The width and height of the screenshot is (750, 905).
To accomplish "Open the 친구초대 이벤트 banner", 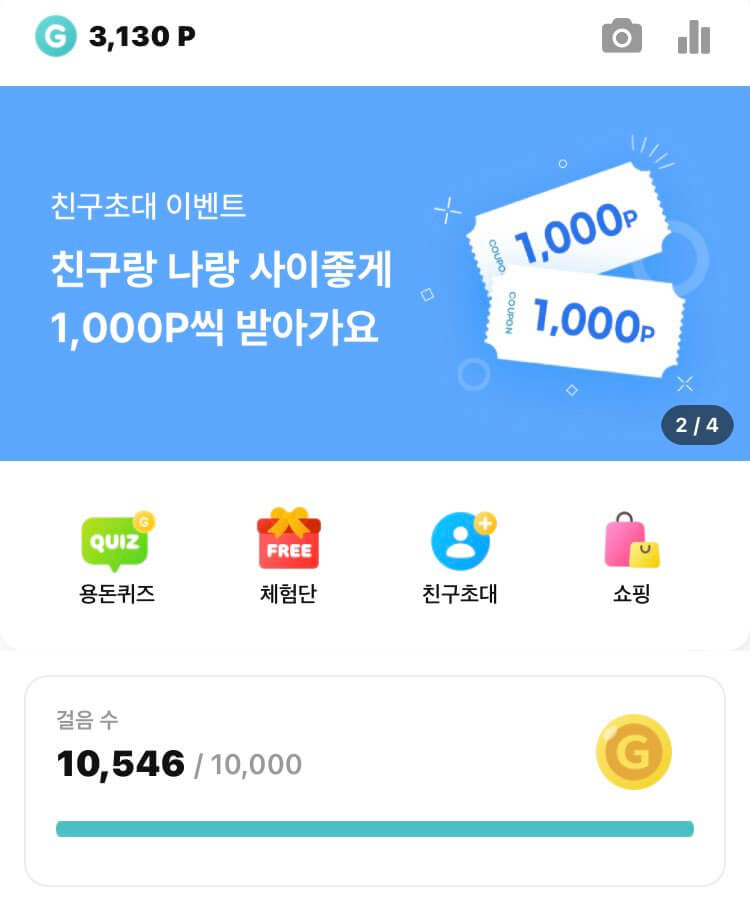I will pos(375,270).
